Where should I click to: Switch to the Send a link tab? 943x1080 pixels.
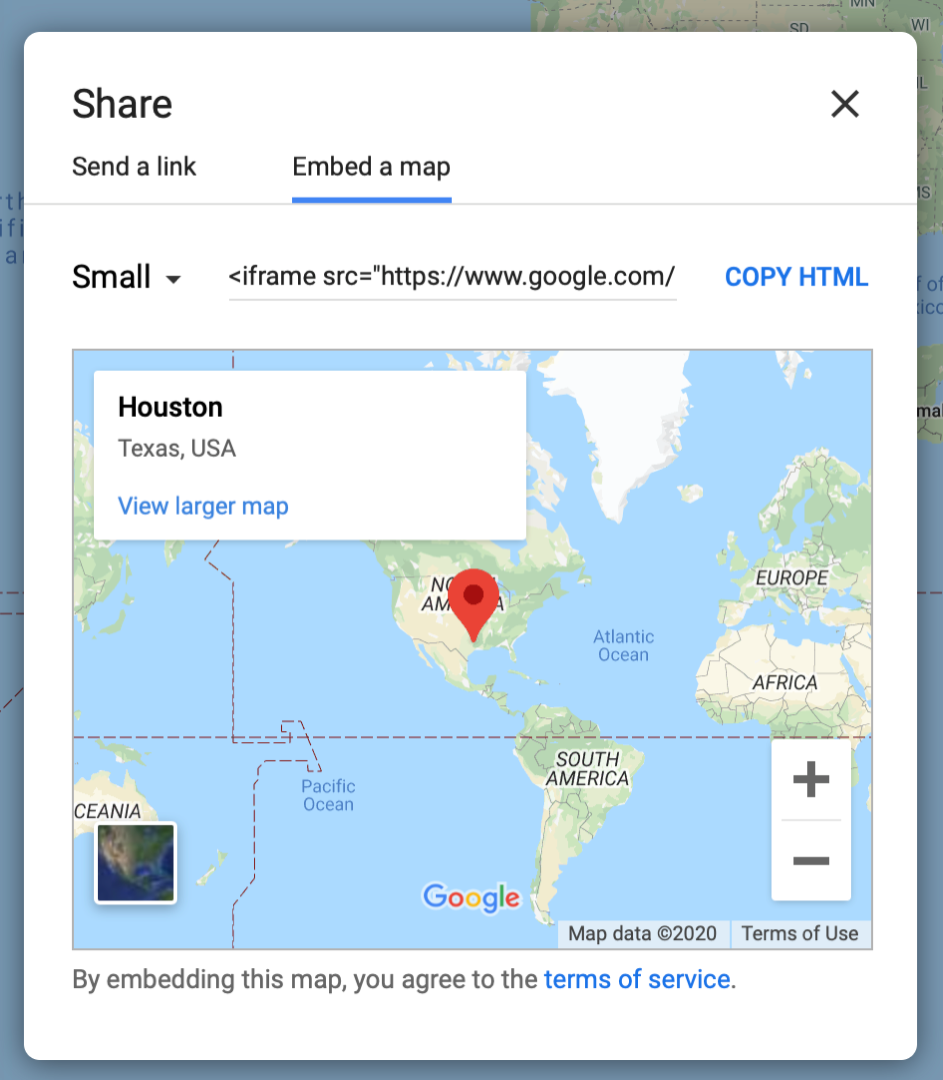click(x=134, y=167)
